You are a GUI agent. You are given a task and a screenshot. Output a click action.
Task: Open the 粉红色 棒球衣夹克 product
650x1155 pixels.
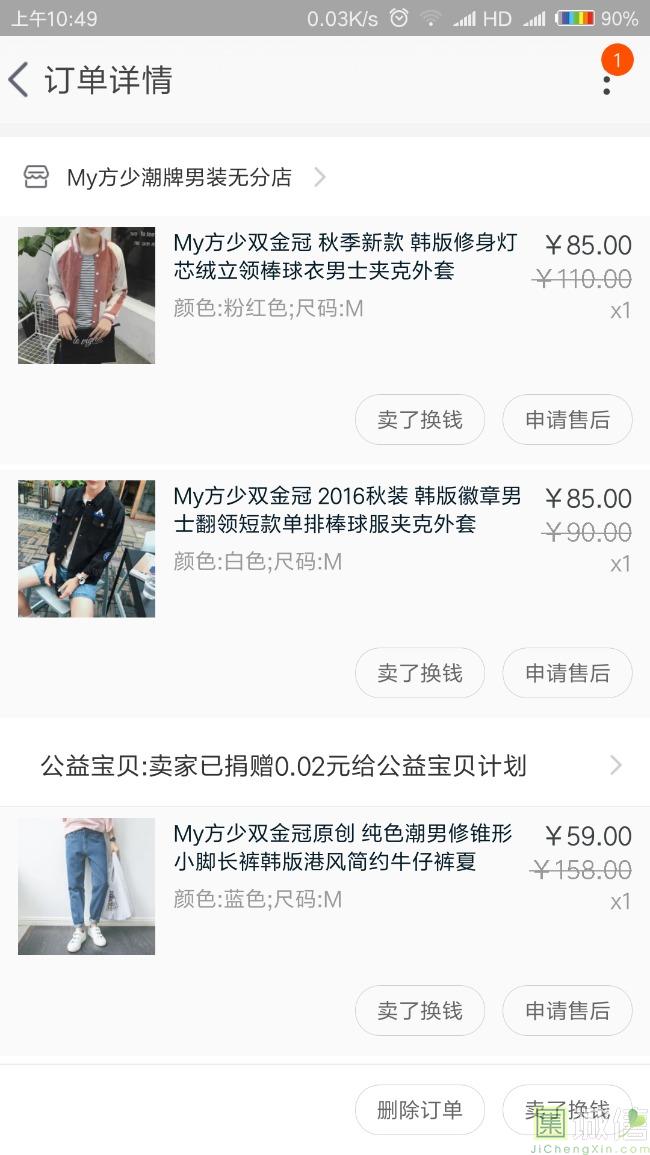click(x=345, y=257)
